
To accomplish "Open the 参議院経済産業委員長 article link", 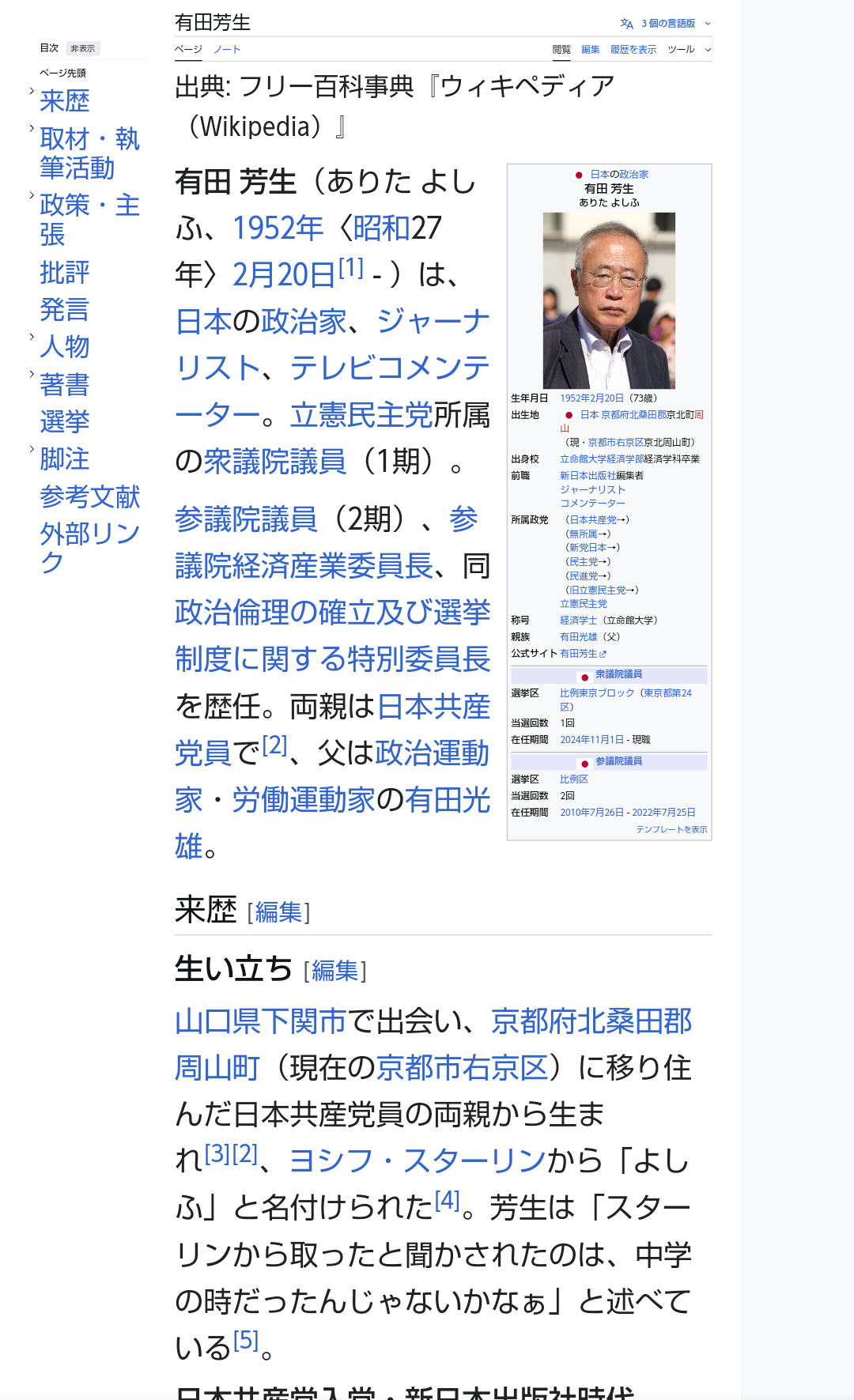I will click(x=304, y=566).
